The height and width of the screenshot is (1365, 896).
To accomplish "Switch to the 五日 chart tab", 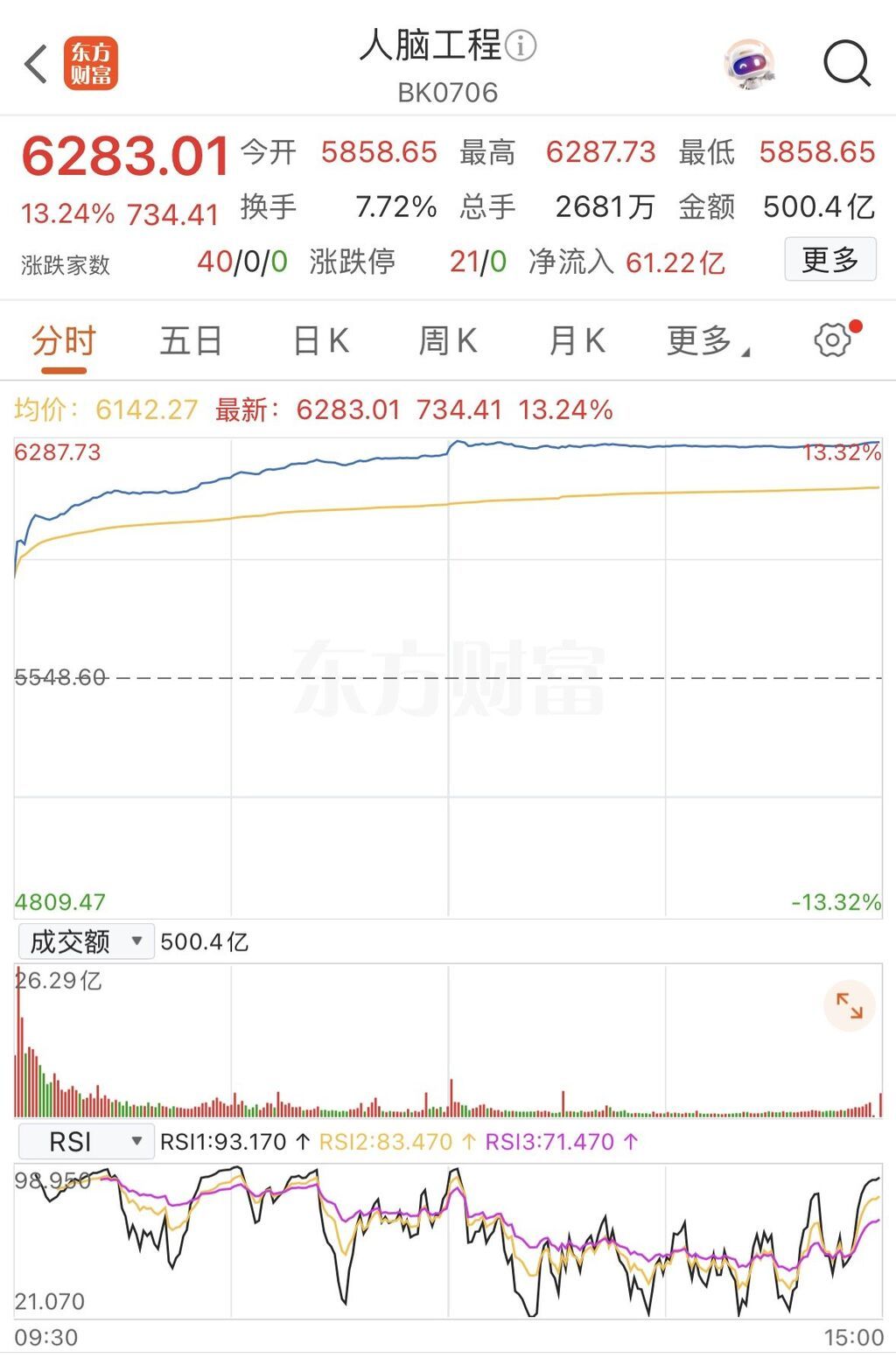I will [x=191, y=341].
